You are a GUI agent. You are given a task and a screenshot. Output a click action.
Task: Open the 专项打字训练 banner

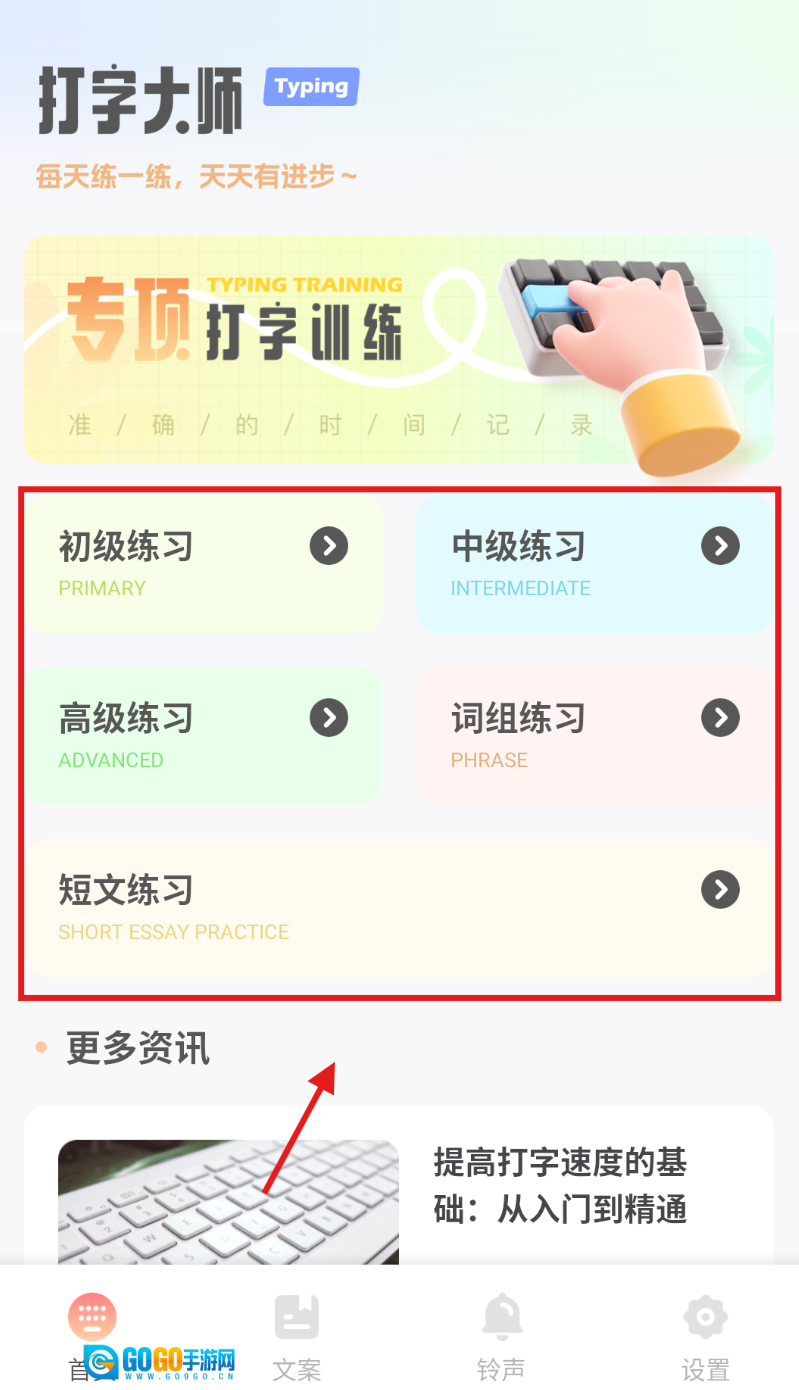399,349
